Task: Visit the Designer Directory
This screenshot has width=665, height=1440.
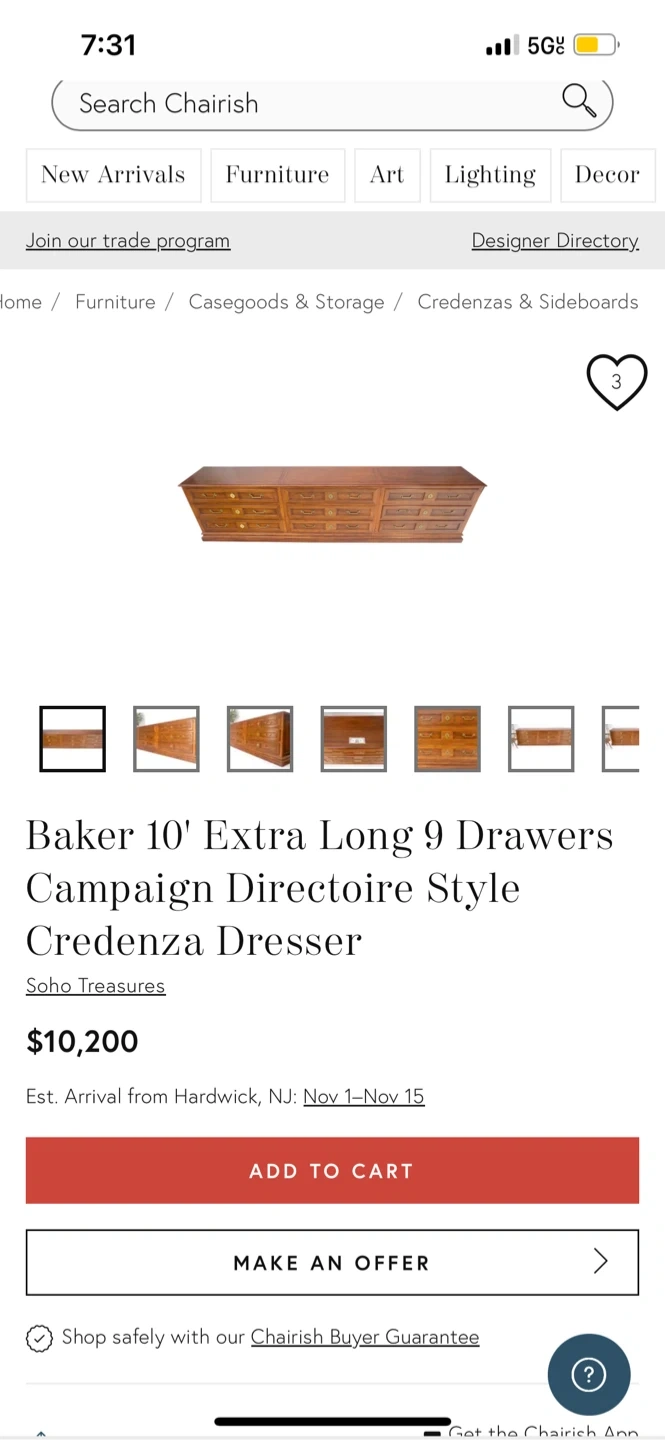Action: (555, 241)
